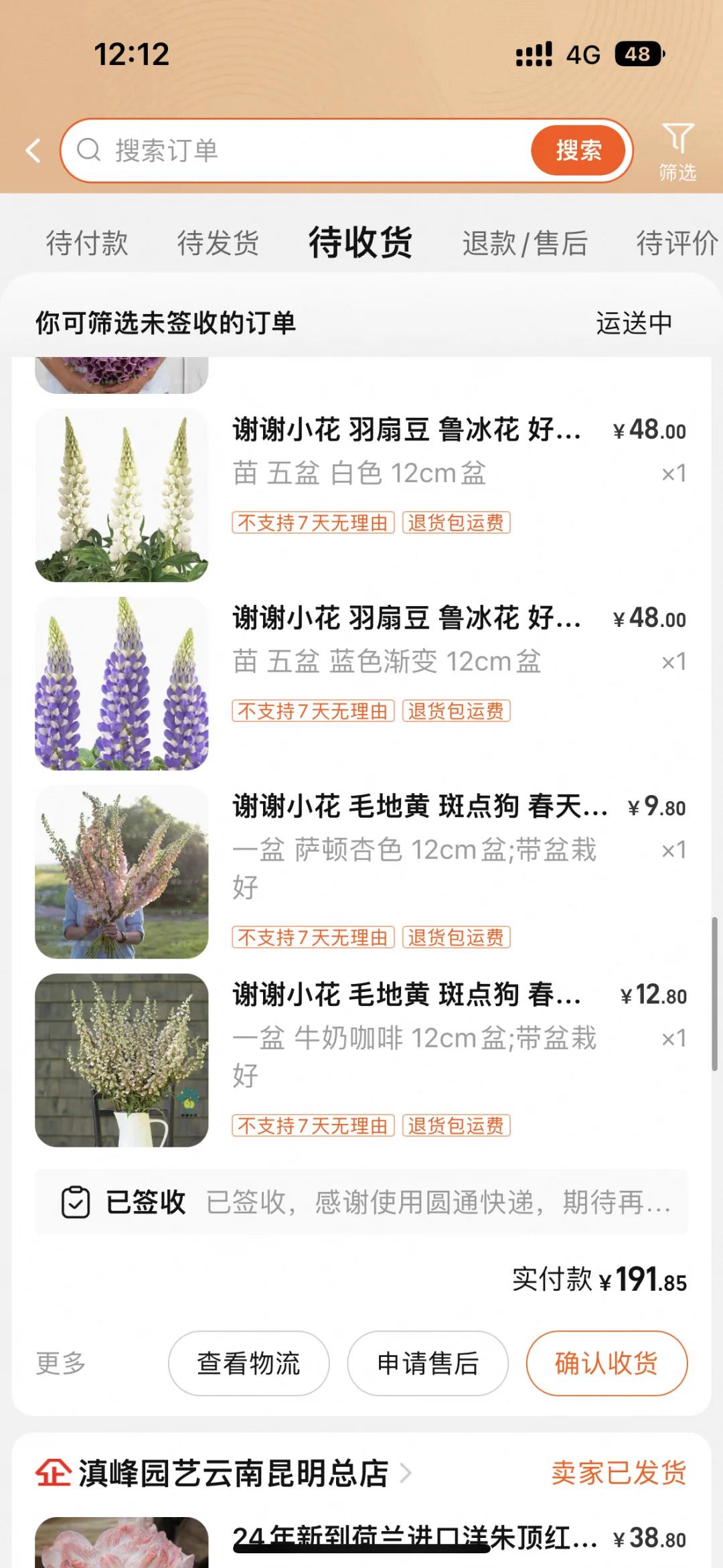
Task: Switch to the 待发货 tab
Action: coord(218,242)
